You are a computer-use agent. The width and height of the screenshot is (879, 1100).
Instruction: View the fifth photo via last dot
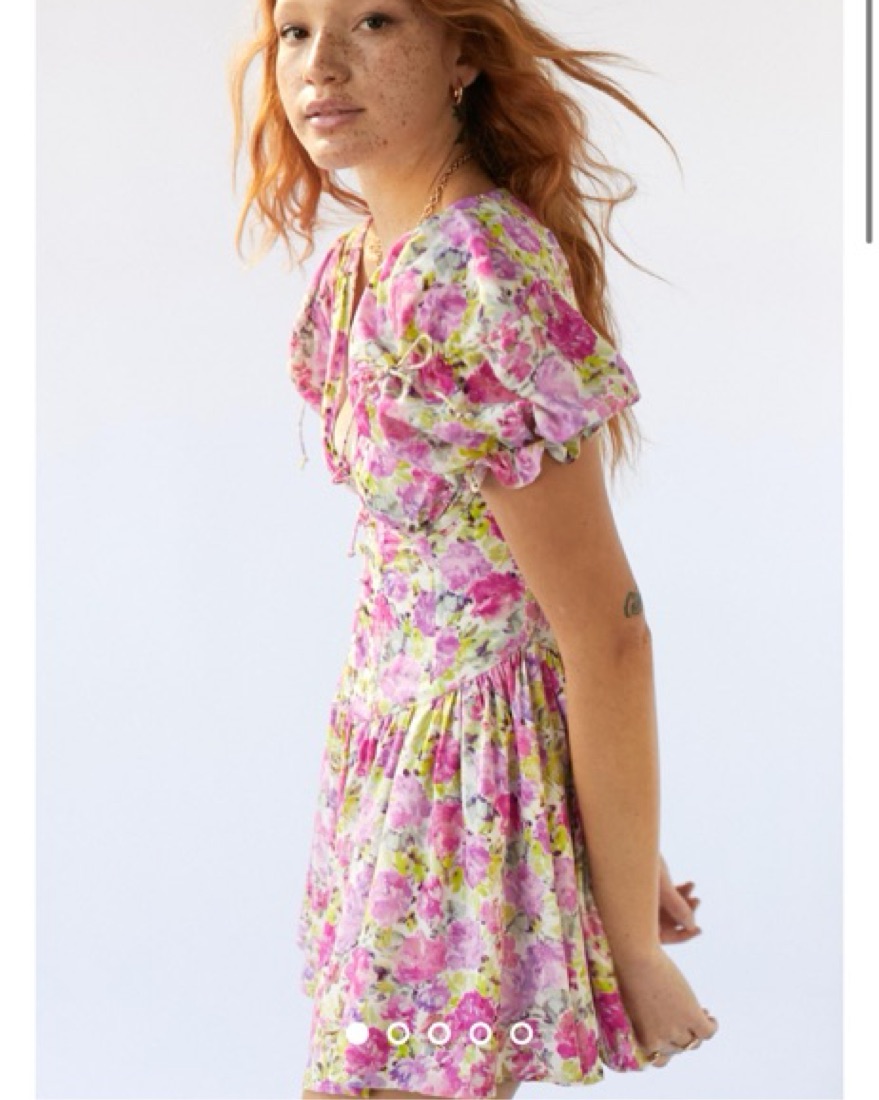point(521,1033)
